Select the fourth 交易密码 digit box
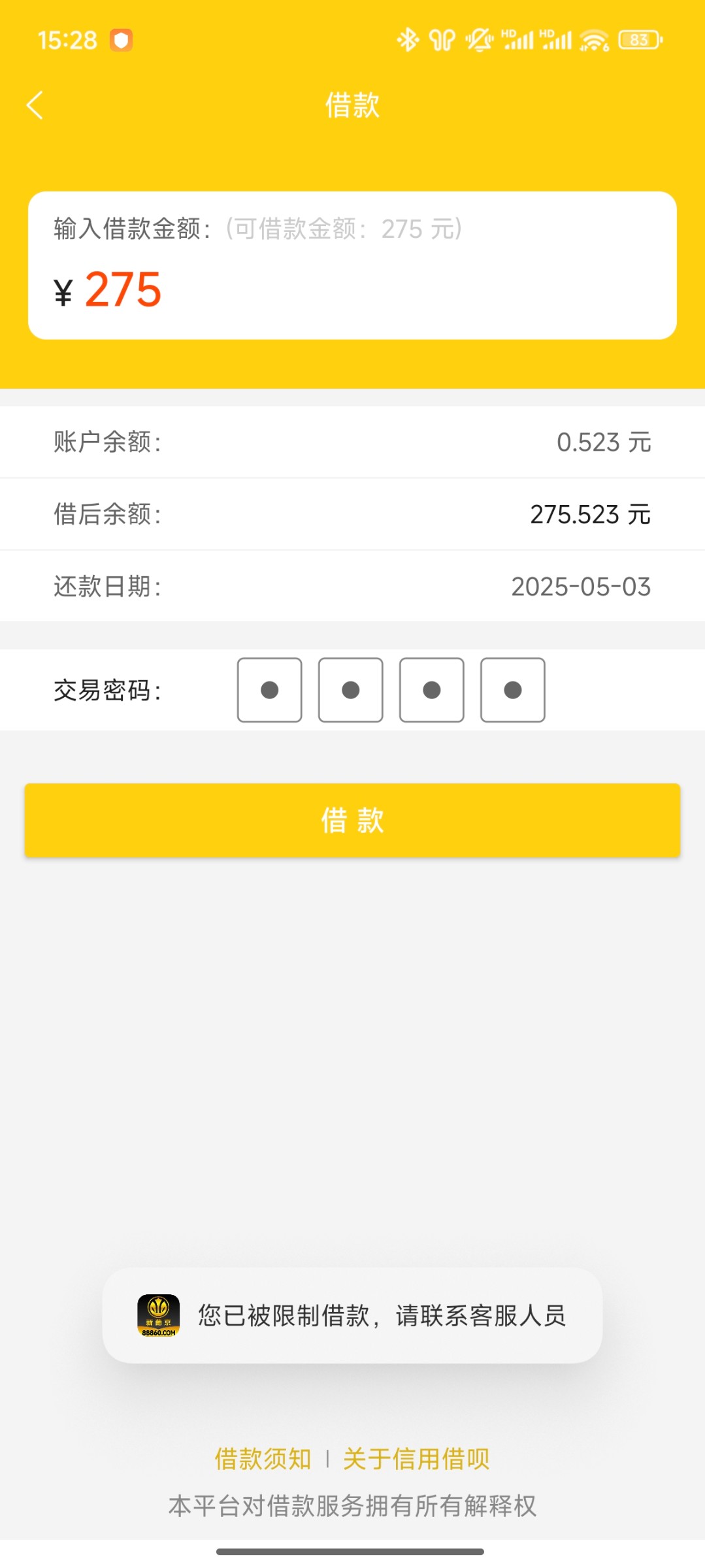Viewport: 705px width, 1568px height. [x=512, y=690]
